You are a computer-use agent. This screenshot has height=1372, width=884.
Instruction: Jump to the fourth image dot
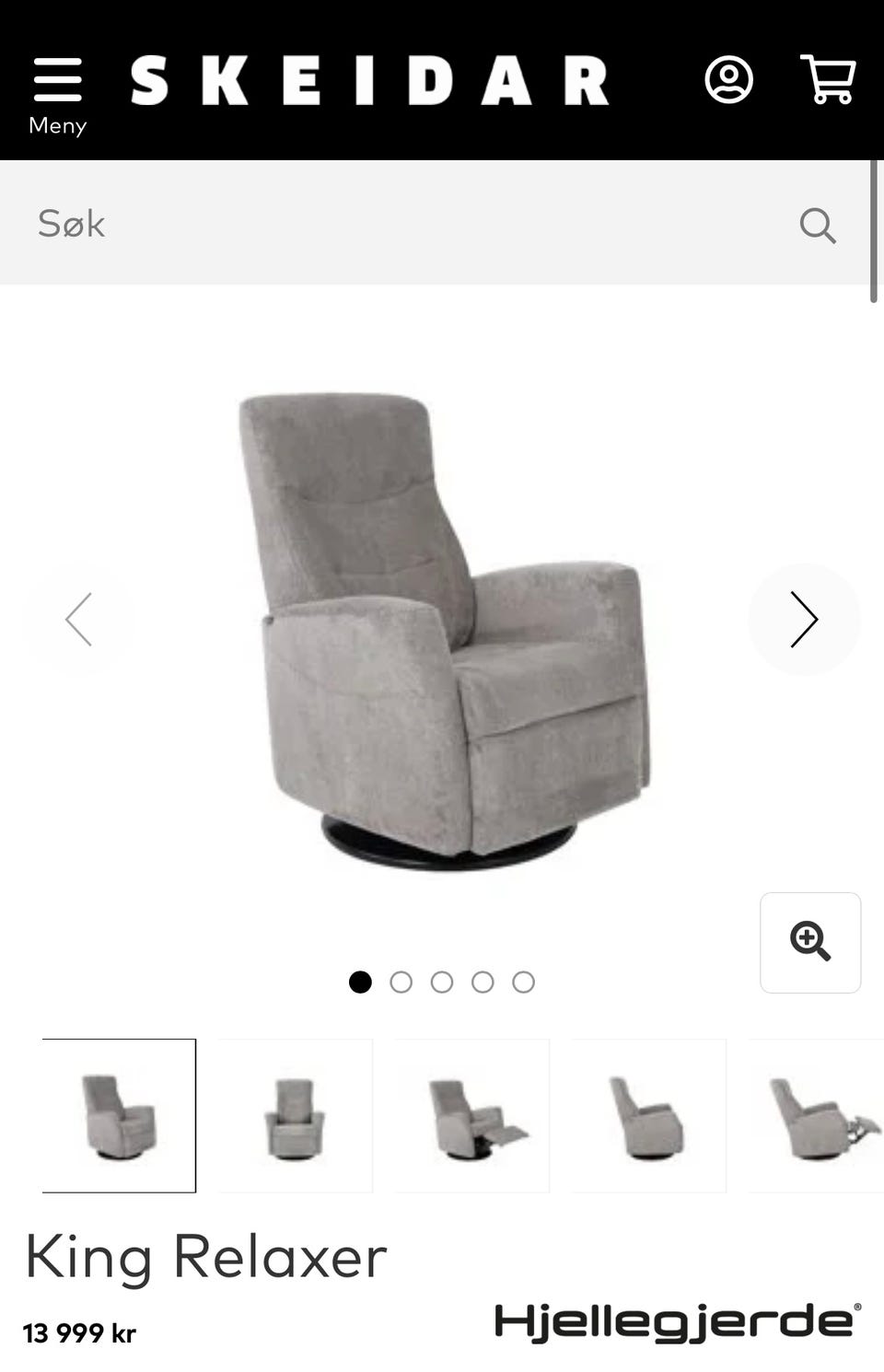(x=483, y=982)
